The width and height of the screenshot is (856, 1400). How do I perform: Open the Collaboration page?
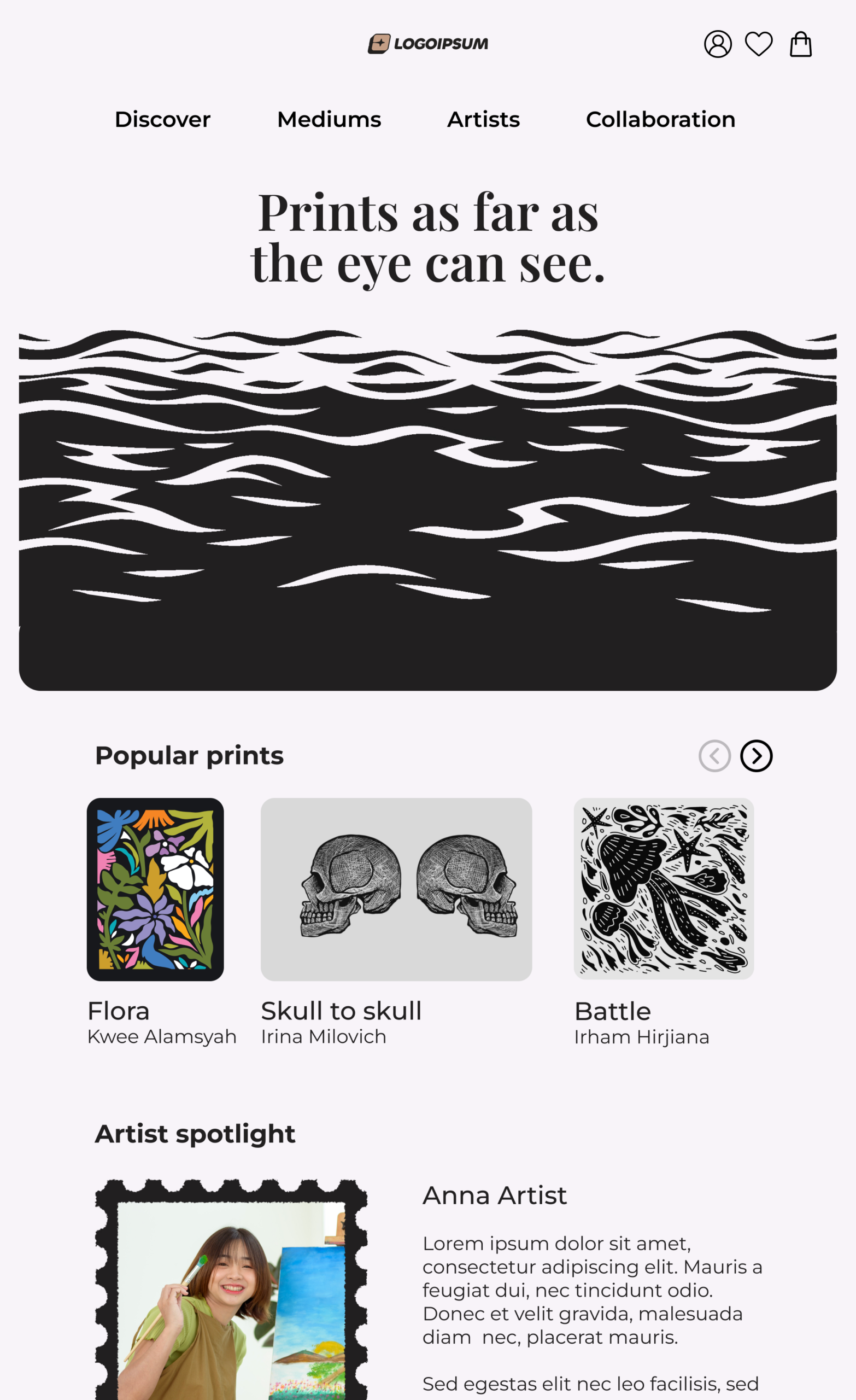click(x=661, y=119)
